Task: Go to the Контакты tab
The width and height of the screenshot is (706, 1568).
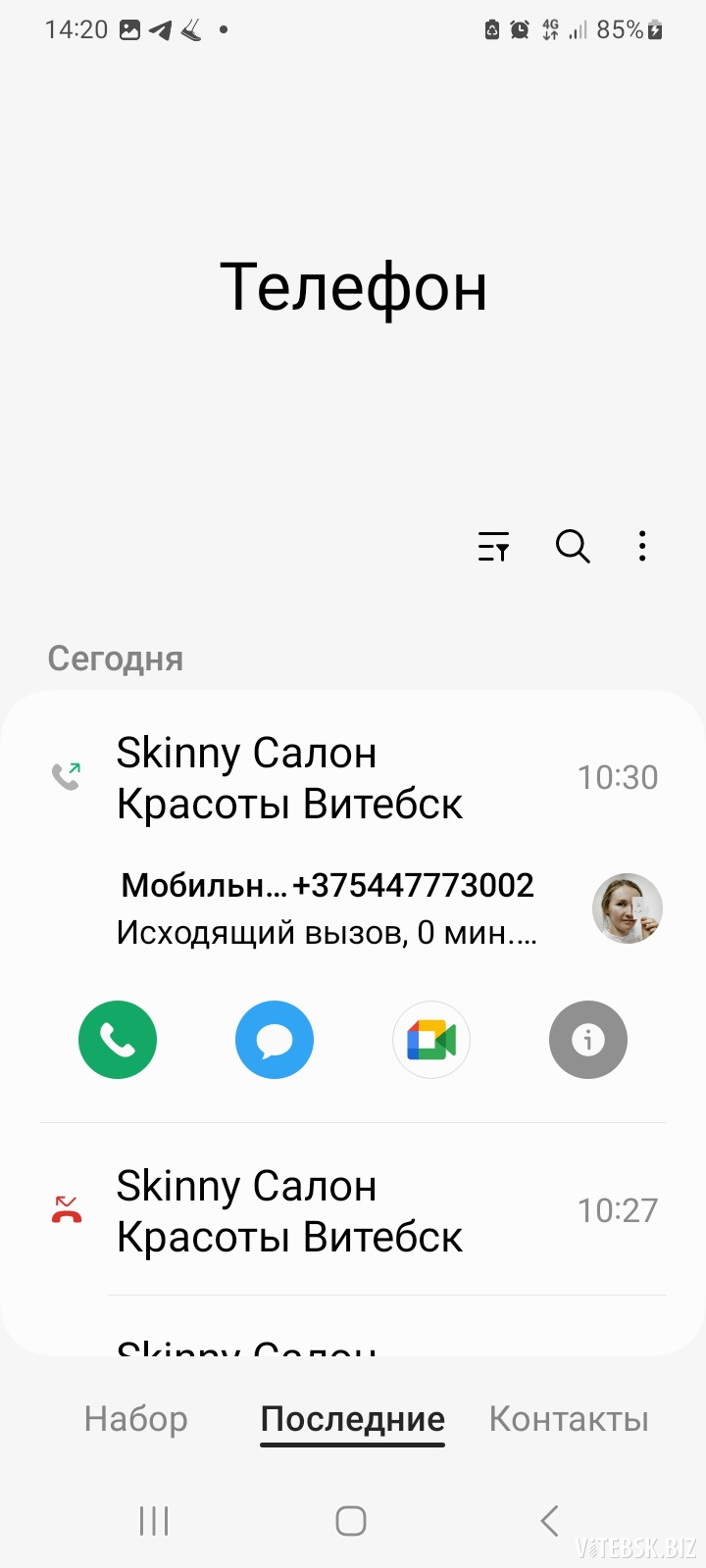Action: click(x=569, y=1419)
